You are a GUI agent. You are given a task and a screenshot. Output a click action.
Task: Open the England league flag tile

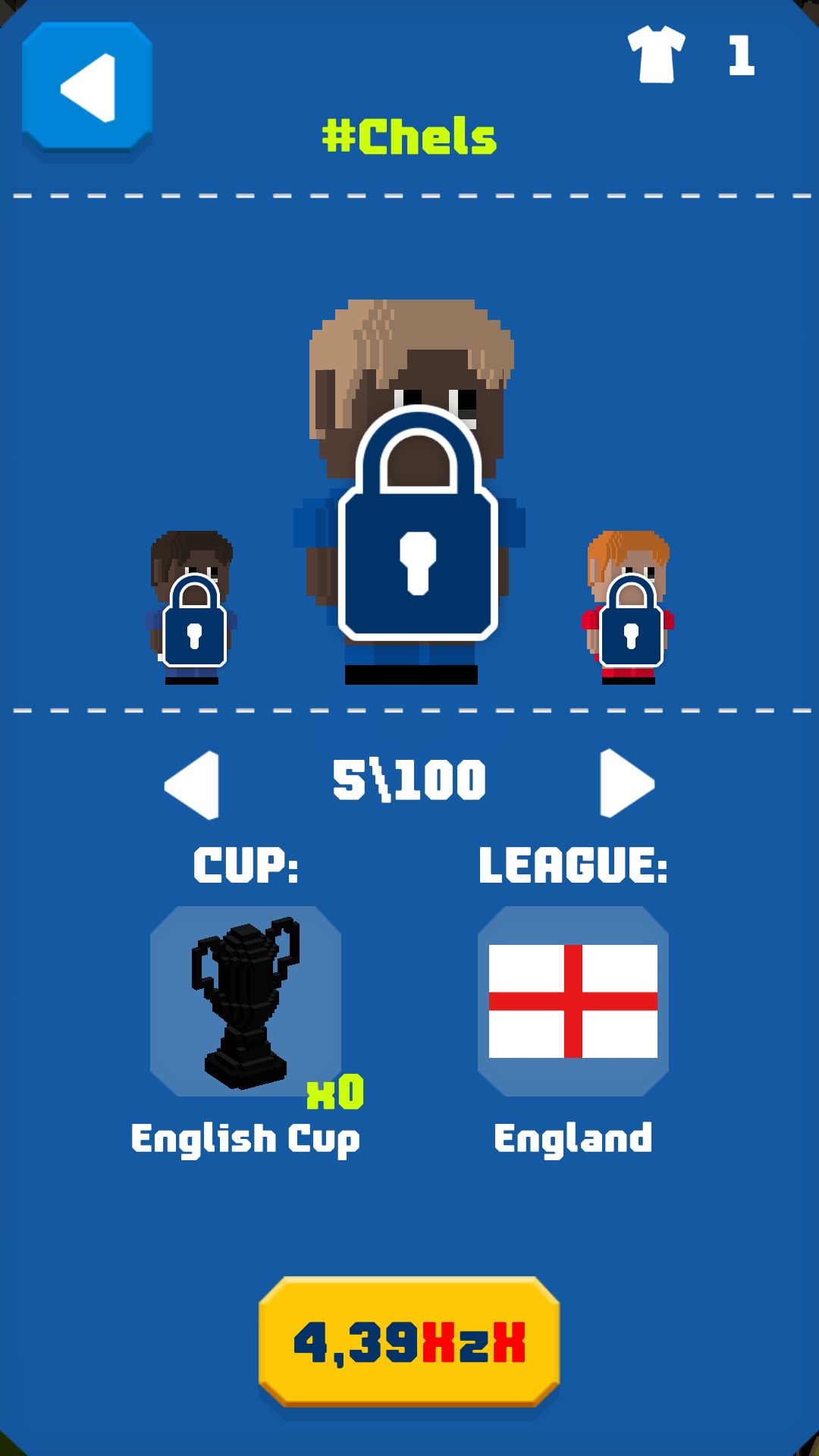pos(573,1001)
